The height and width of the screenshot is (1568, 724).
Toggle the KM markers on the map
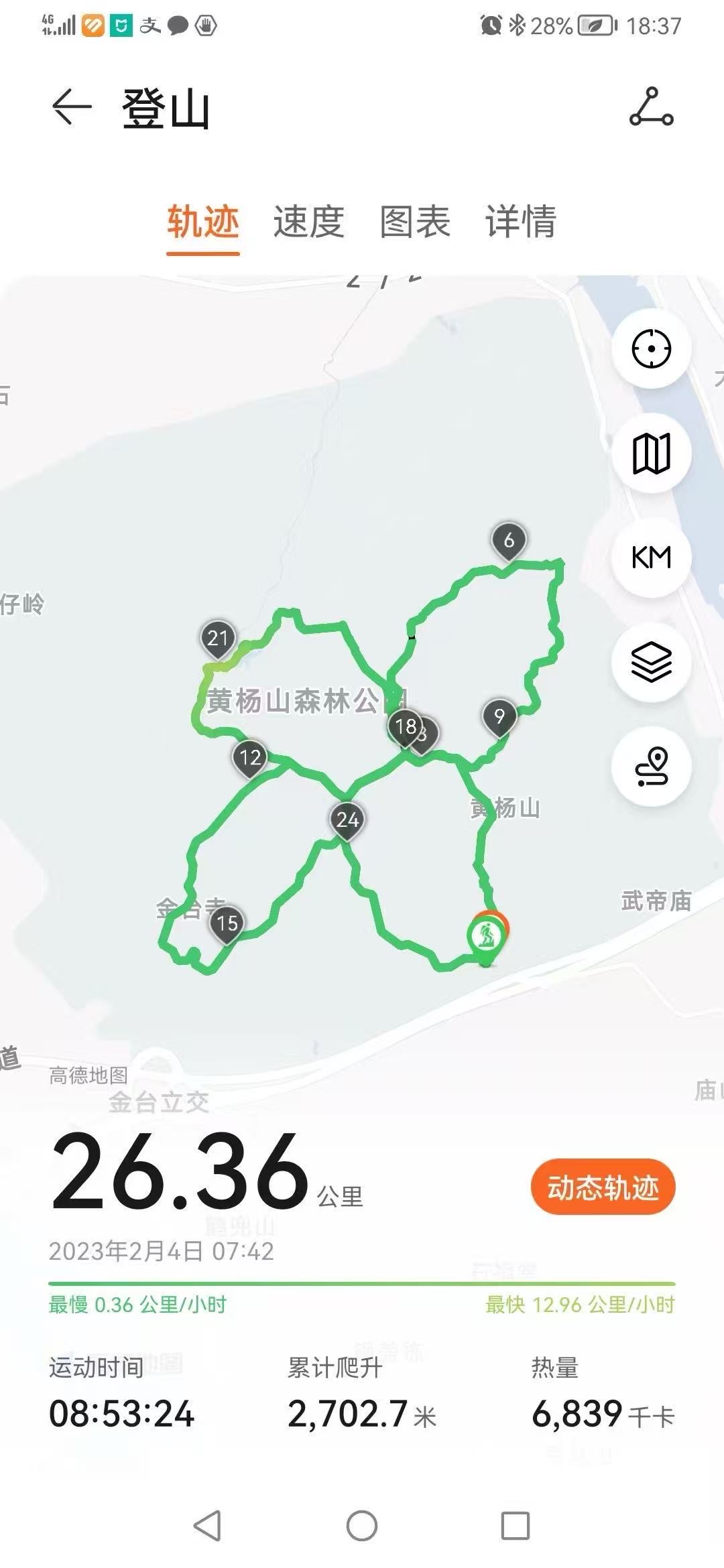pyautogui.click(x=651, y=558)
